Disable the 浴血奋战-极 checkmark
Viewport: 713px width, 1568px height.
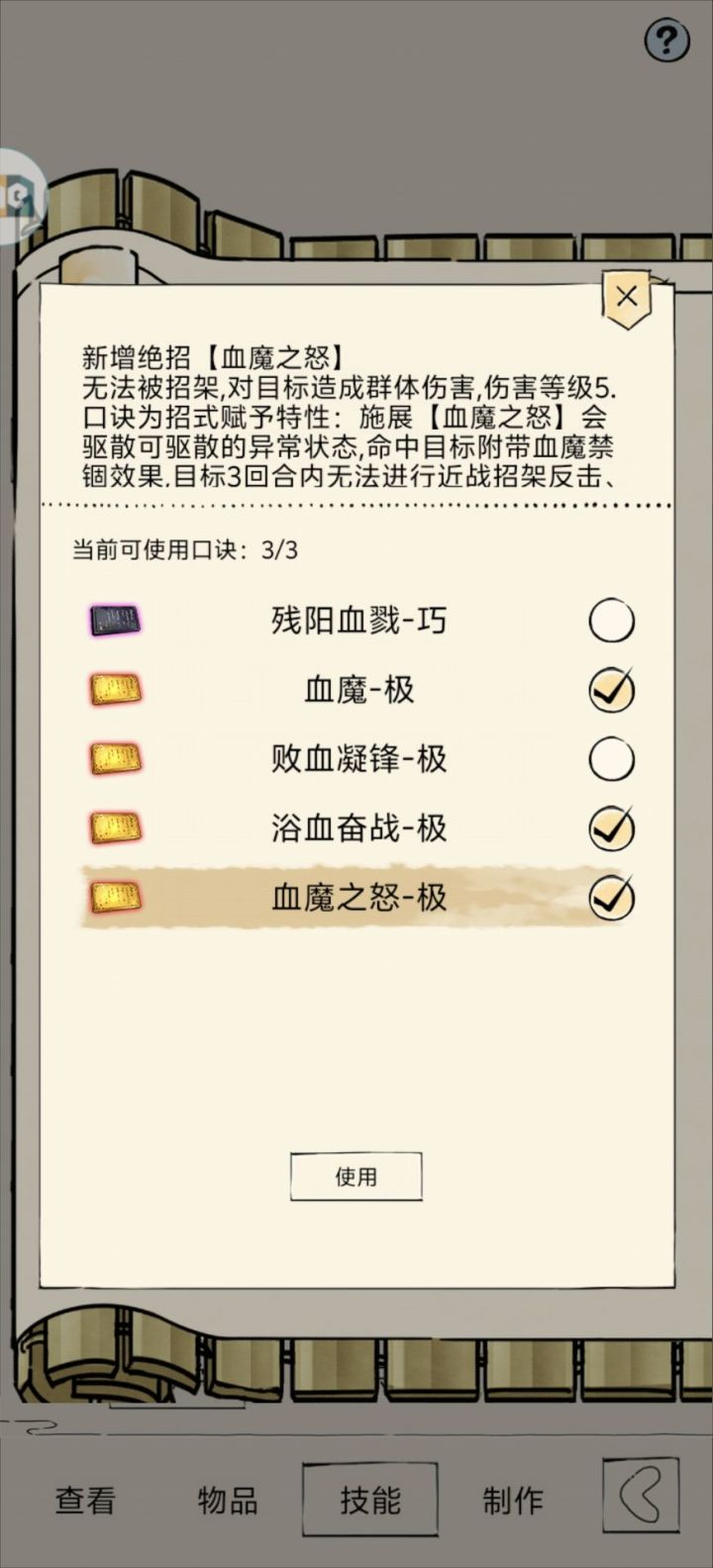click(x=610, y=828)
